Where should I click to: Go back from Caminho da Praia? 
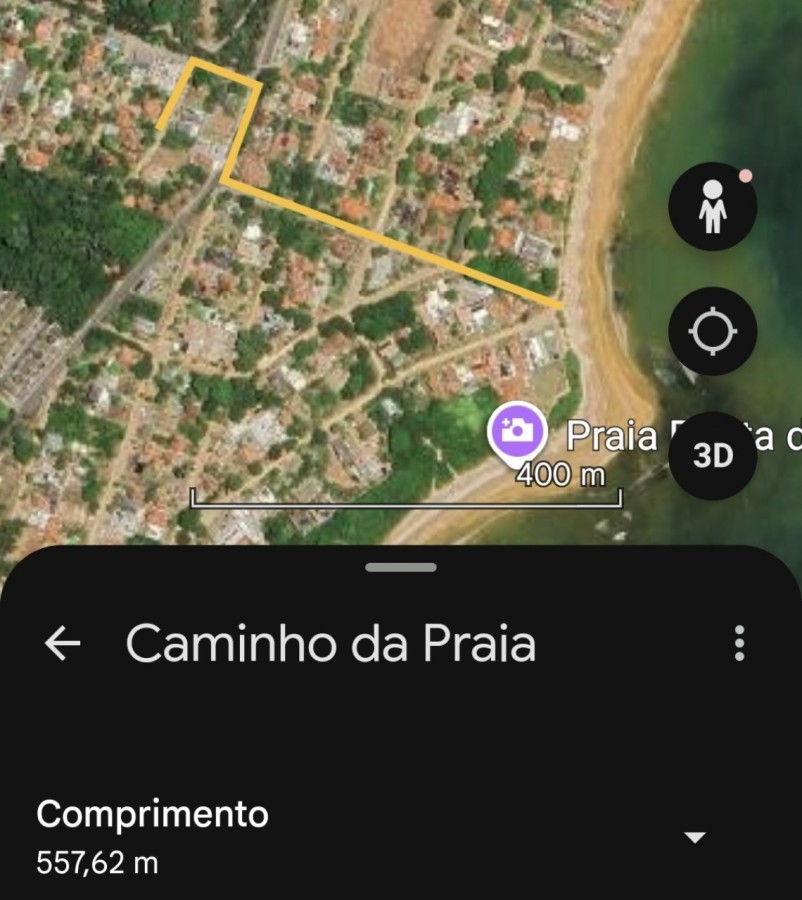click(x=62, y=644)
